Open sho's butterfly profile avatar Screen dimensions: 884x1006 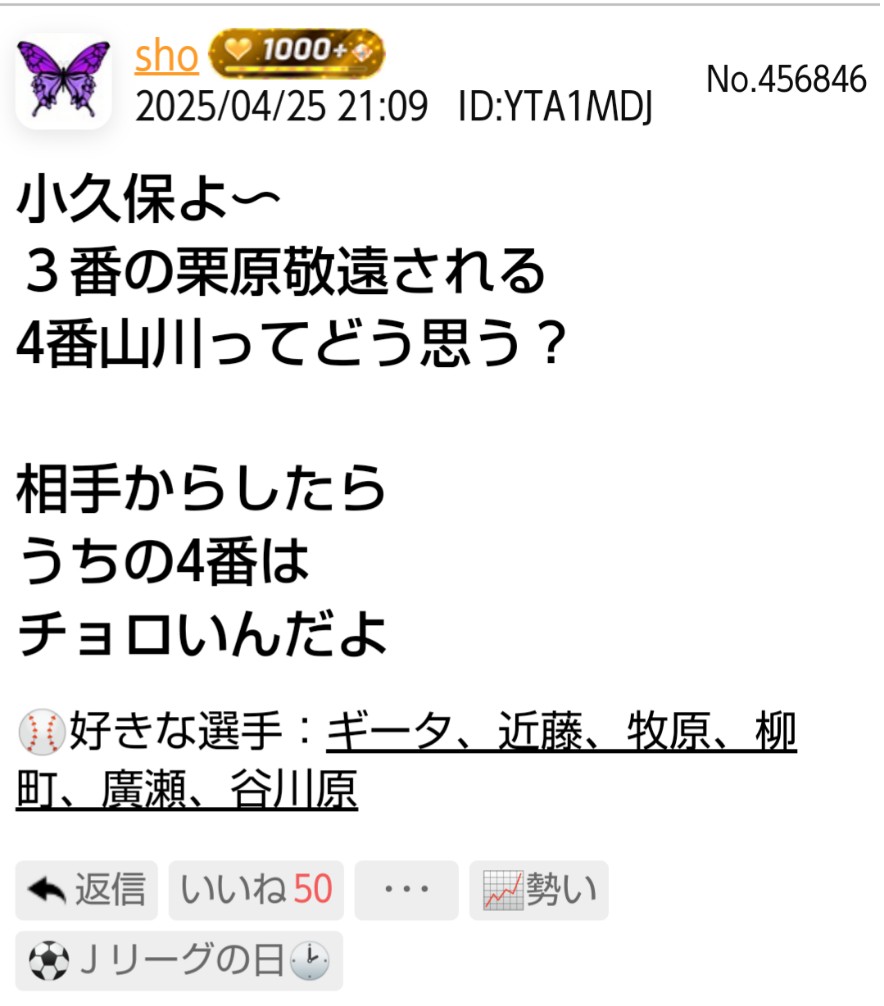[x=63, y=80]
